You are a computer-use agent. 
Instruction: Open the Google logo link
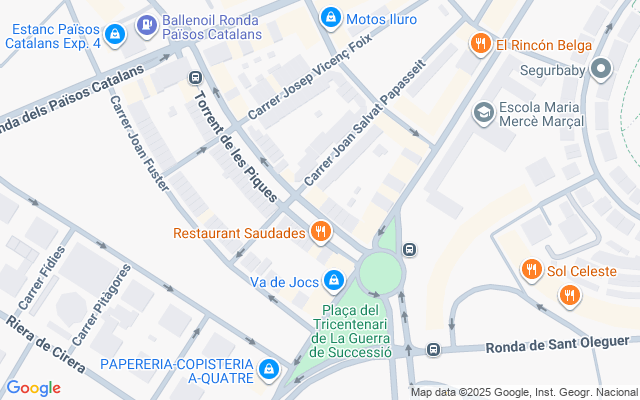click(x=33, y=388)
